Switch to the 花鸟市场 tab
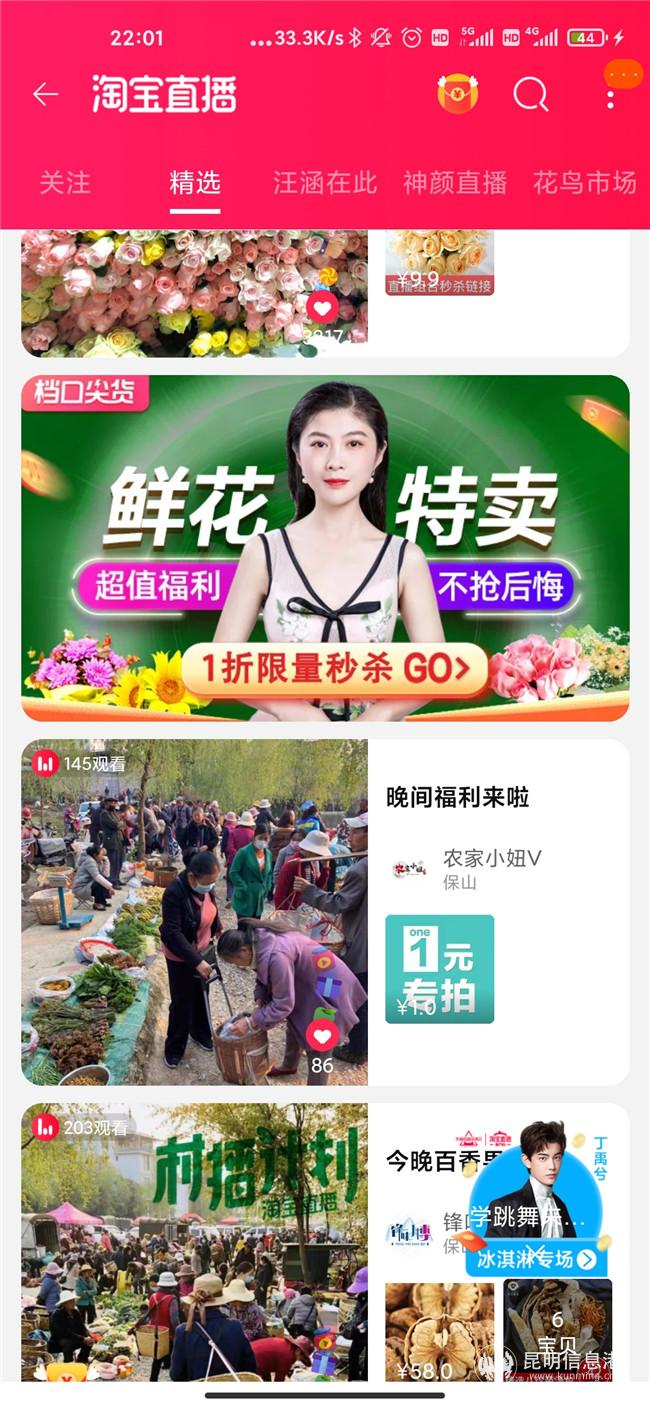Screen dimensions: 650x1408 tap(585, 183)
